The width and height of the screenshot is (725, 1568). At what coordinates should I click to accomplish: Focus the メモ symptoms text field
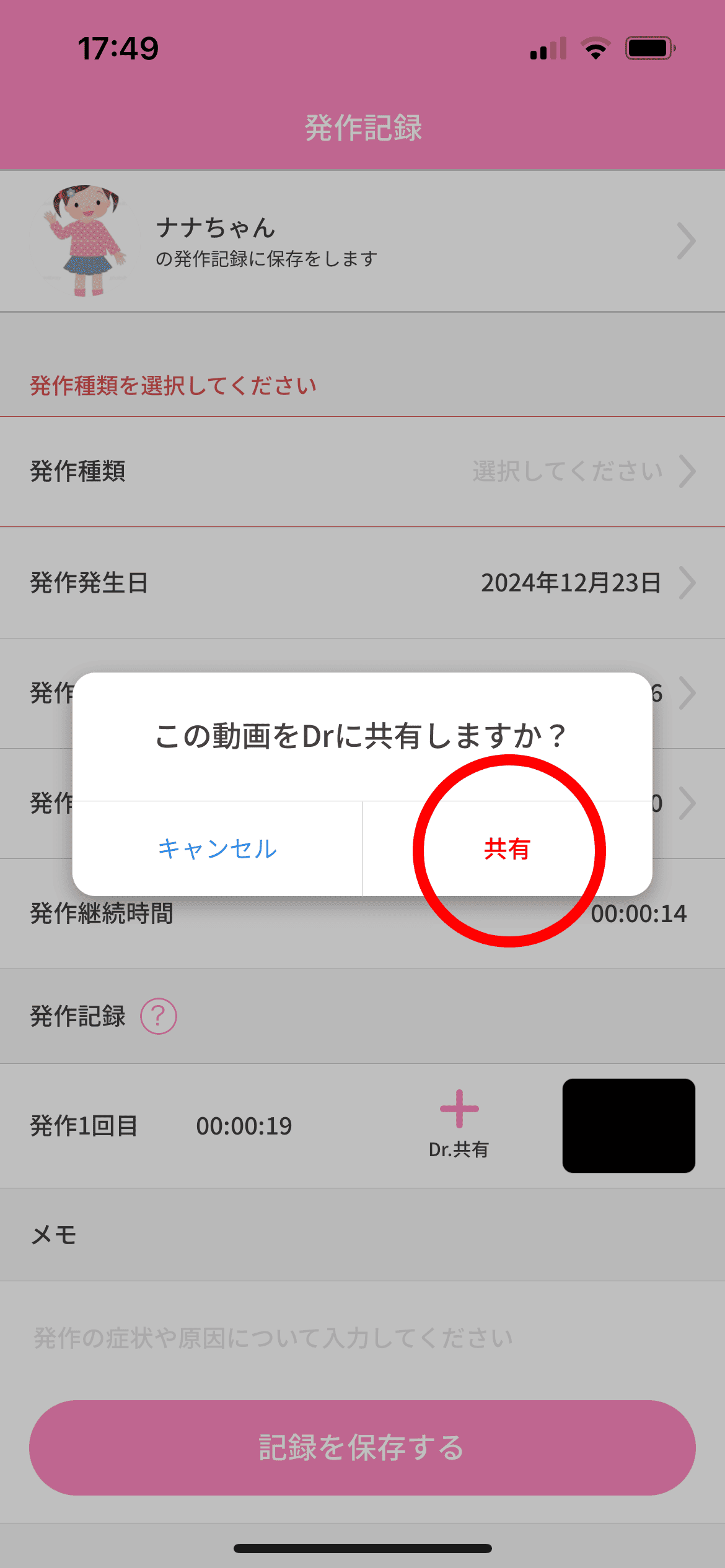point(362,1338)
